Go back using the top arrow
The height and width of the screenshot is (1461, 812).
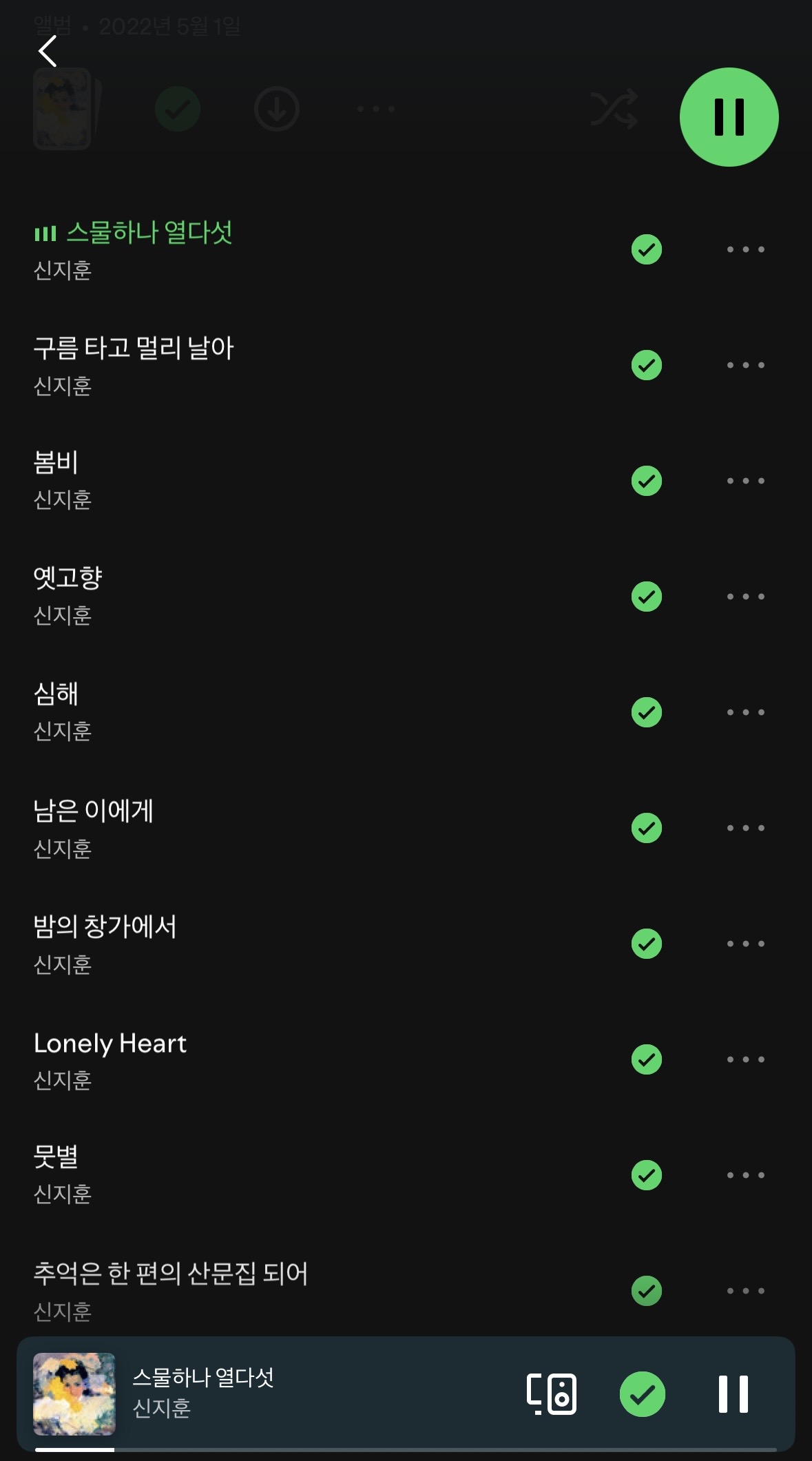[x=48, y=52]
